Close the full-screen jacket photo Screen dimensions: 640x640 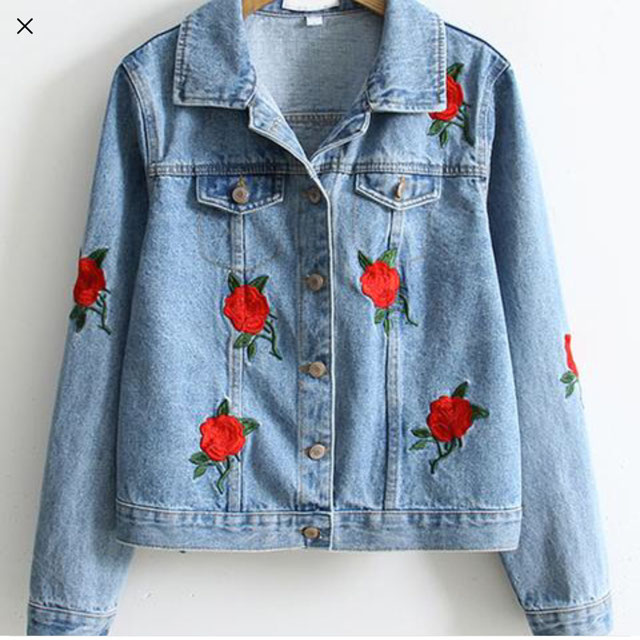pyautogui.click(x=25, y=26)
